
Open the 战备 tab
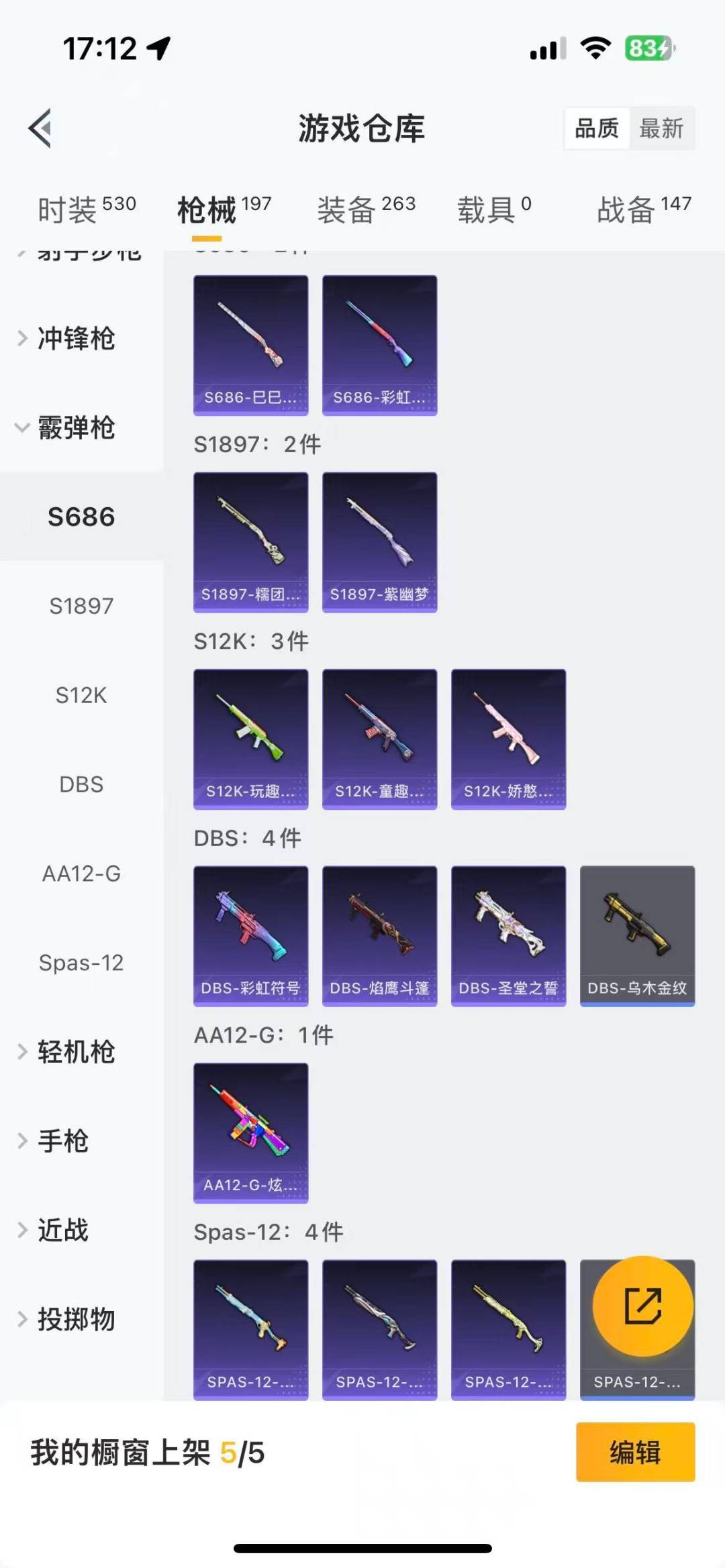(643, 209)
